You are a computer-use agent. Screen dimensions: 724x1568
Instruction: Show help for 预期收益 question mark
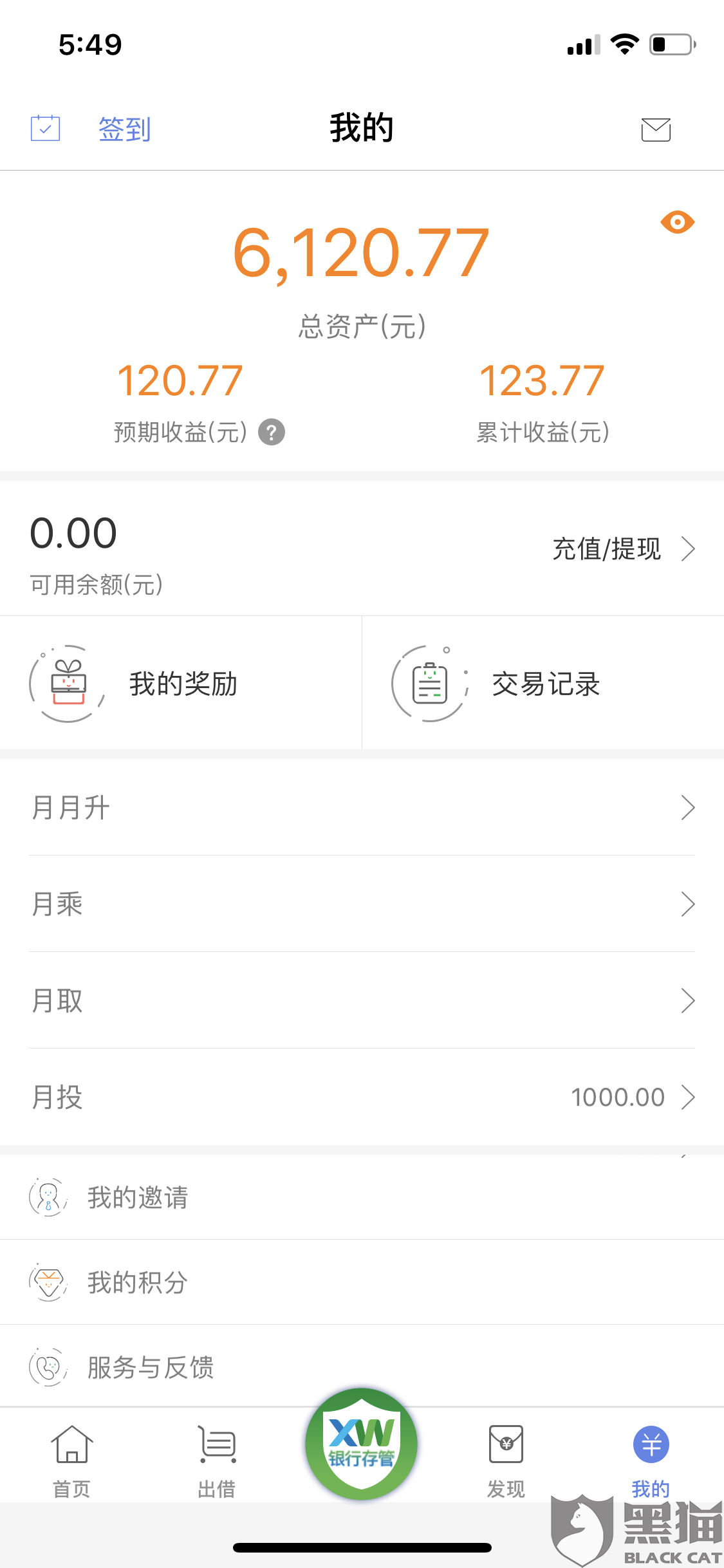[272, 432]
